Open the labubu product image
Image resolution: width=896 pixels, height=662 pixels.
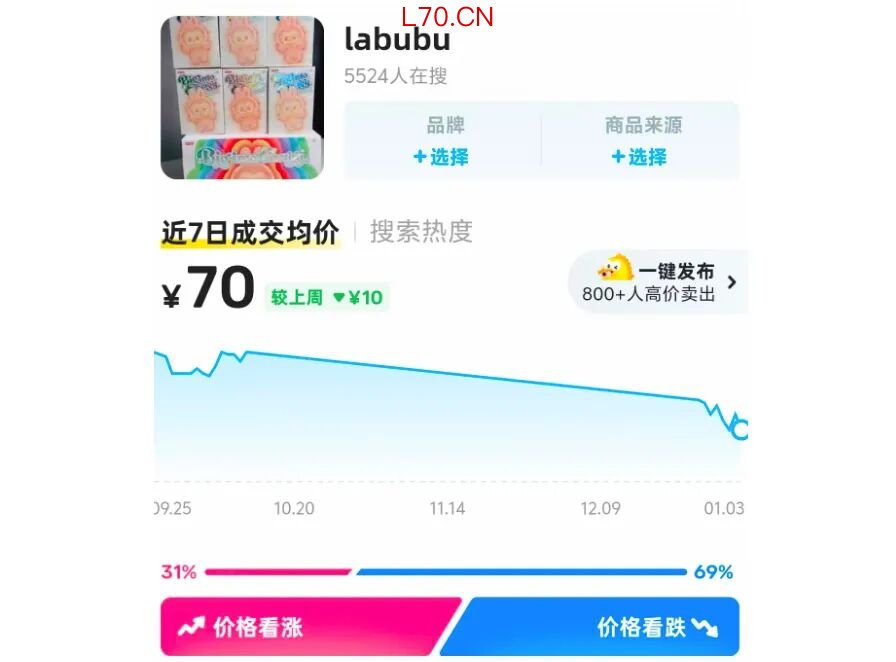point(242,97)
